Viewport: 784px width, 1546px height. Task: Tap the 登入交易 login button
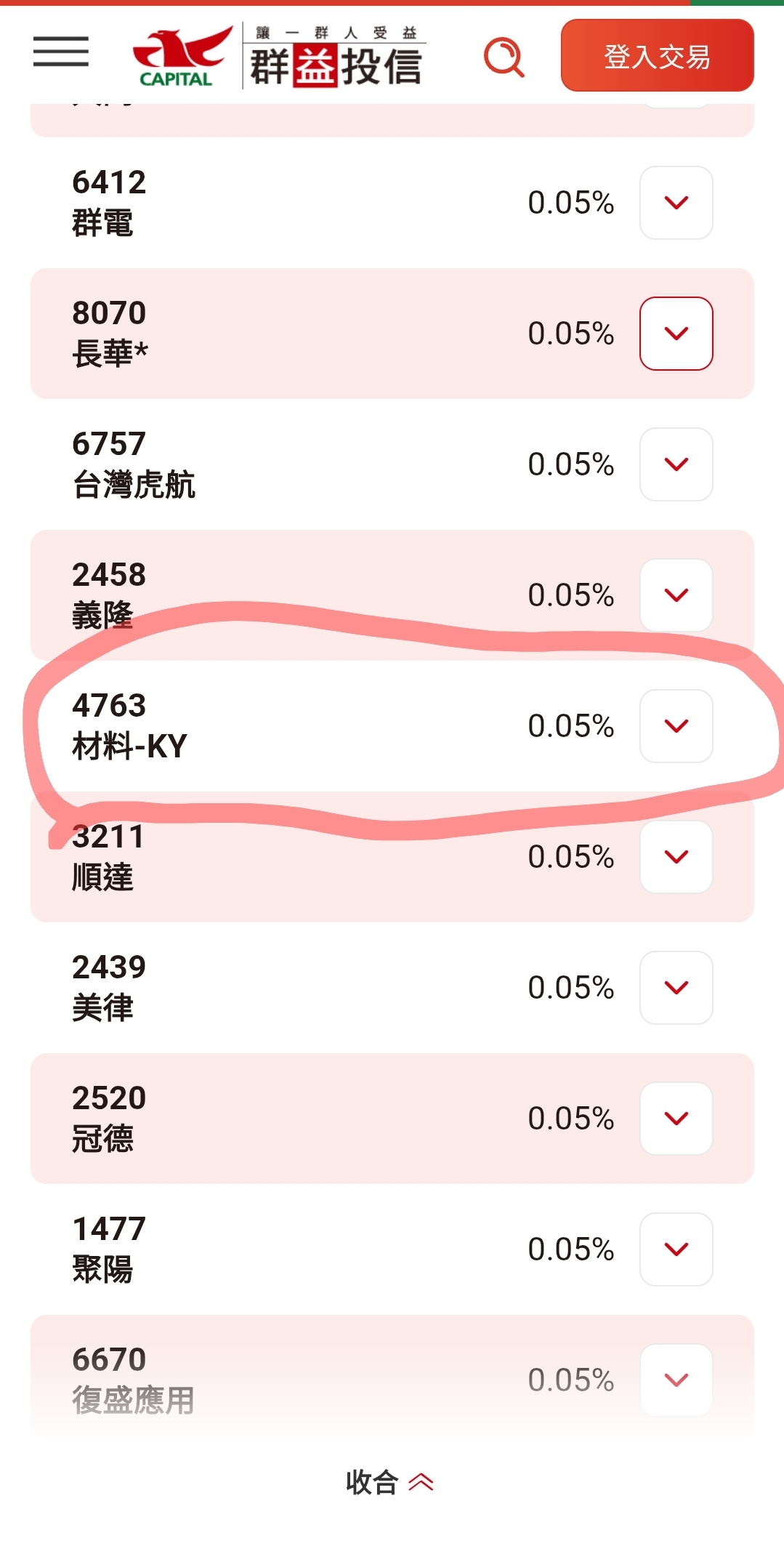point(657,55)
